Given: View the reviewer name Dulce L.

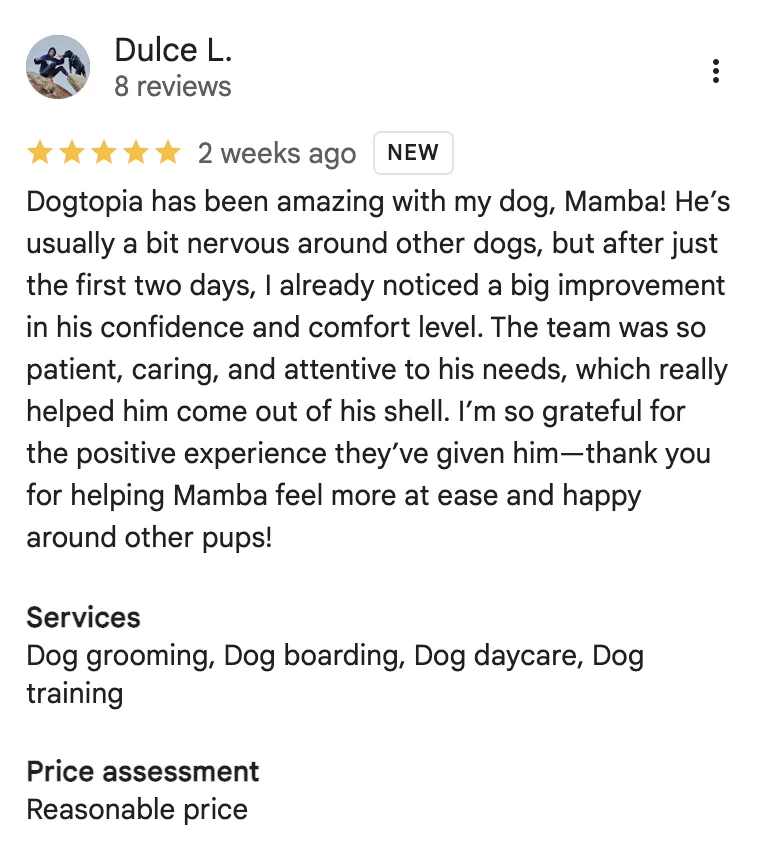Looking at the screenshot, I should coord(174,50).
